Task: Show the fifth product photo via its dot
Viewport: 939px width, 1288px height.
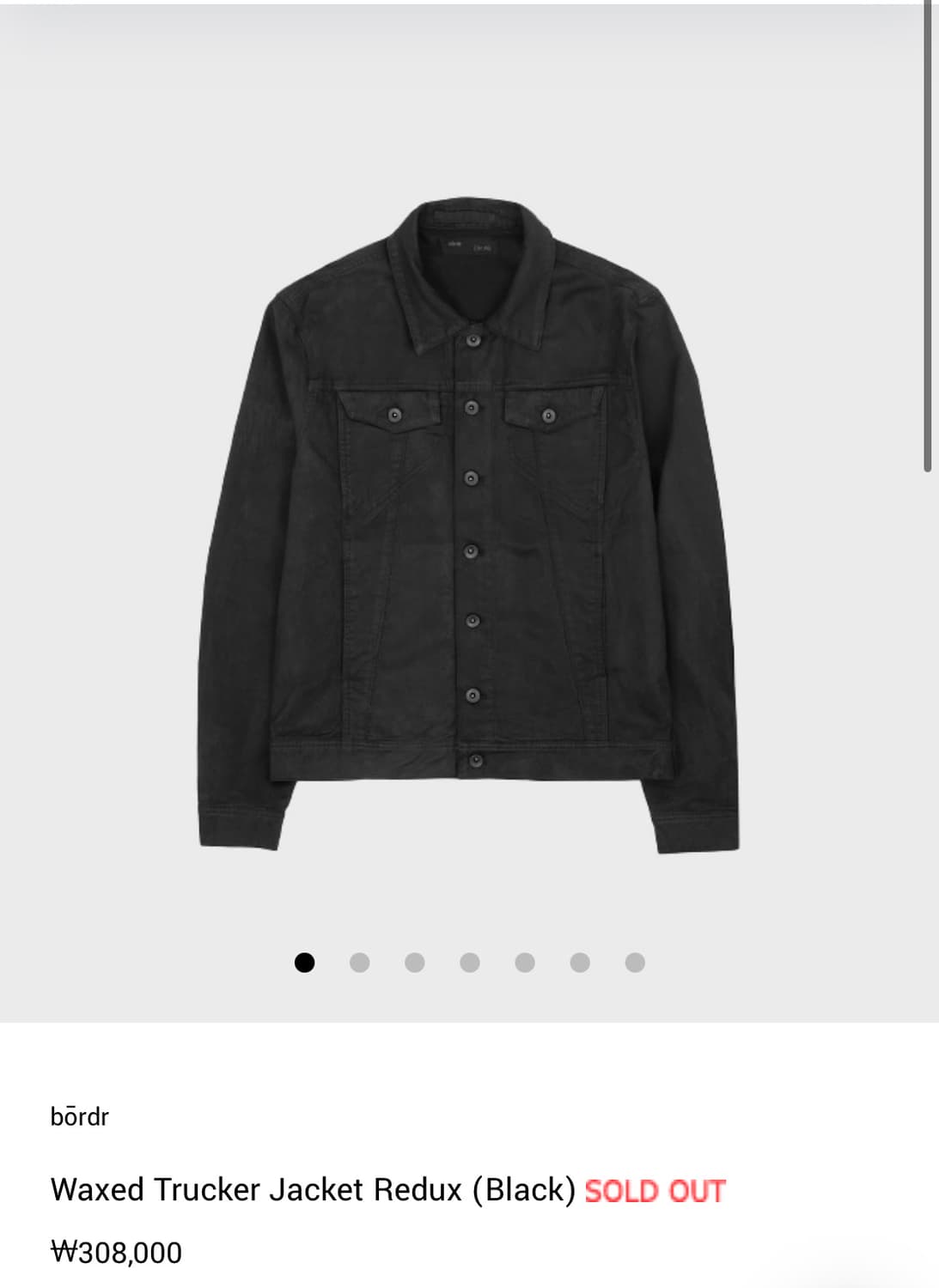Action: (x=525, y=963)
